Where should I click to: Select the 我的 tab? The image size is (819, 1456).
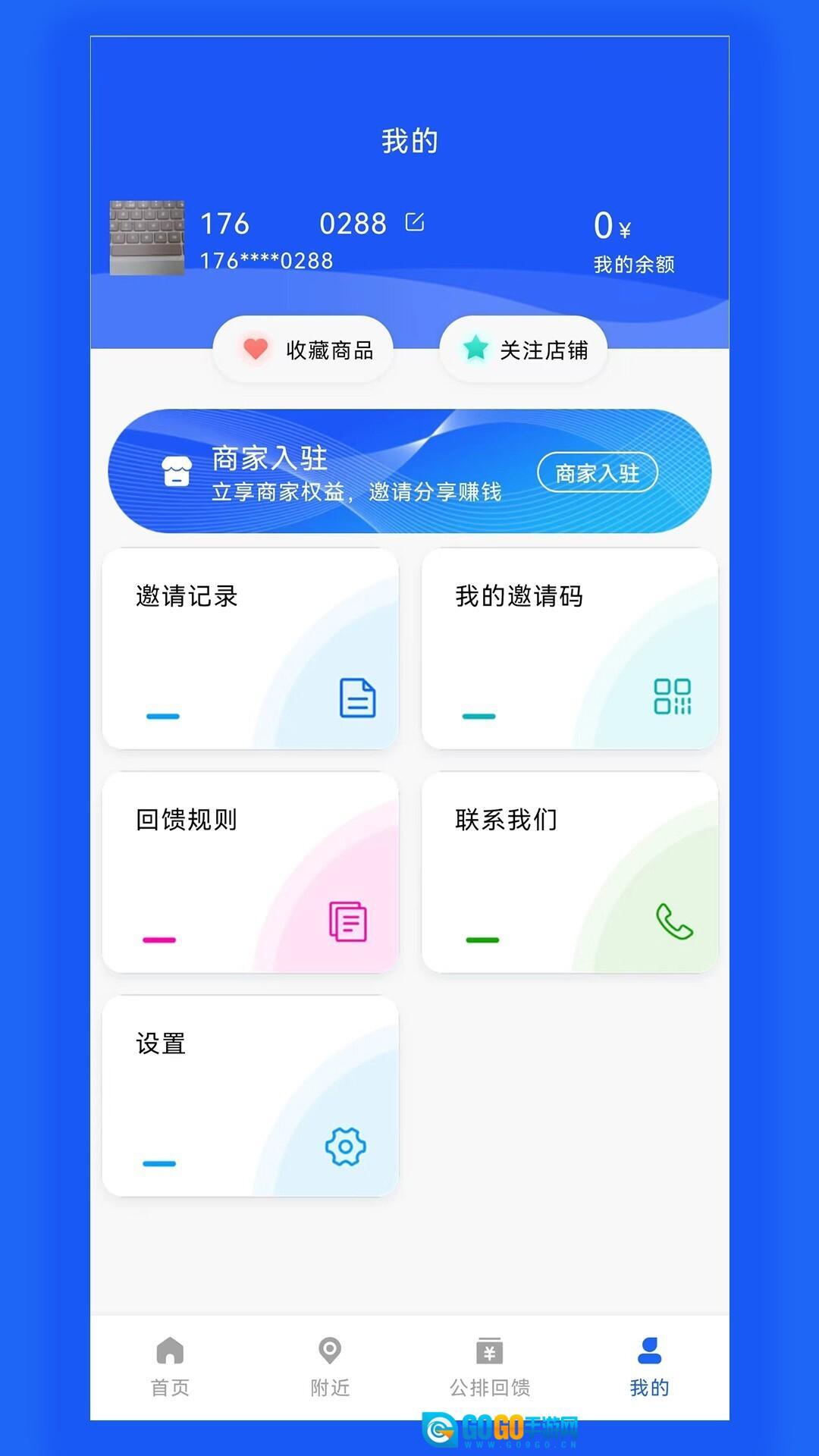649,1367
